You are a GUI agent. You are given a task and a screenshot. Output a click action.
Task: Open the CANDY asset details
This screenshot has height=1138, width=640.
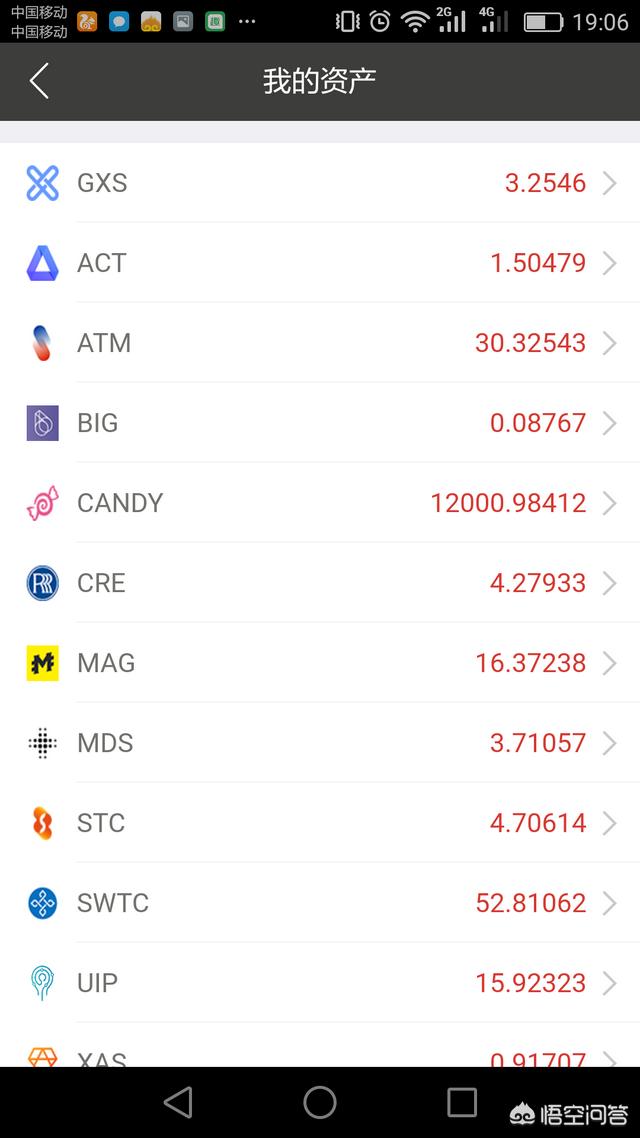[320, 503]
